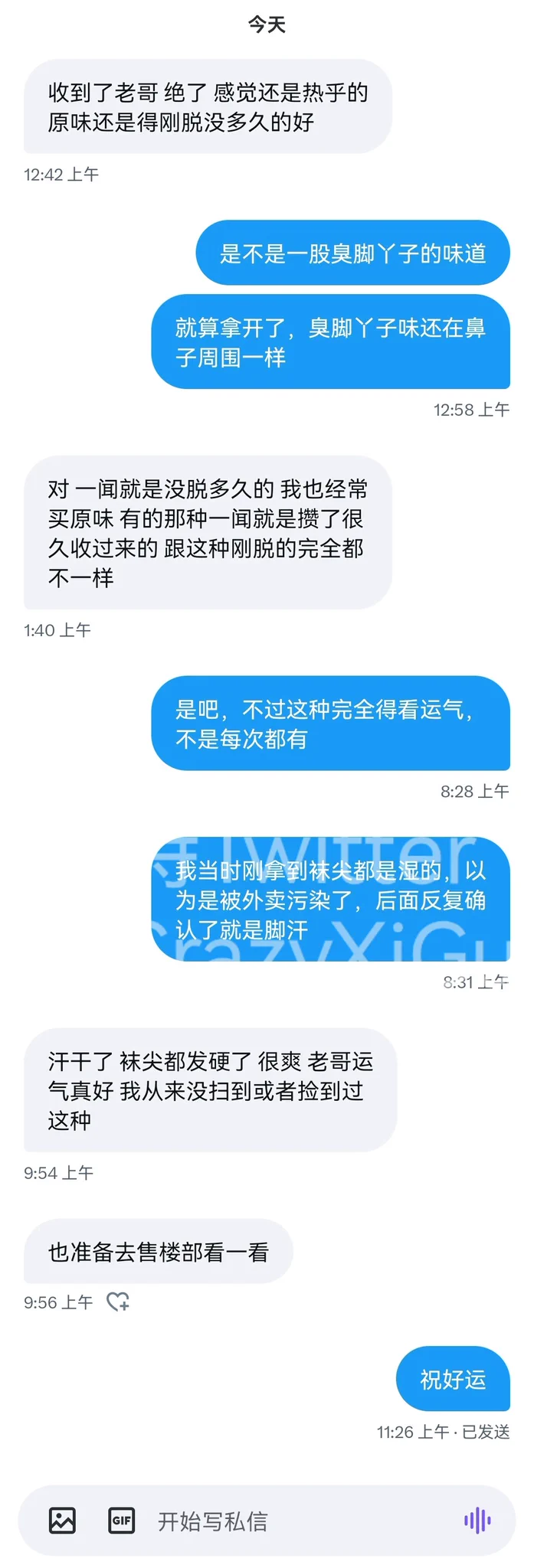The image size is (534, 1568).
Task: Open the image attachment picker
Action: pyautogui.click(x=62, y=1520)
